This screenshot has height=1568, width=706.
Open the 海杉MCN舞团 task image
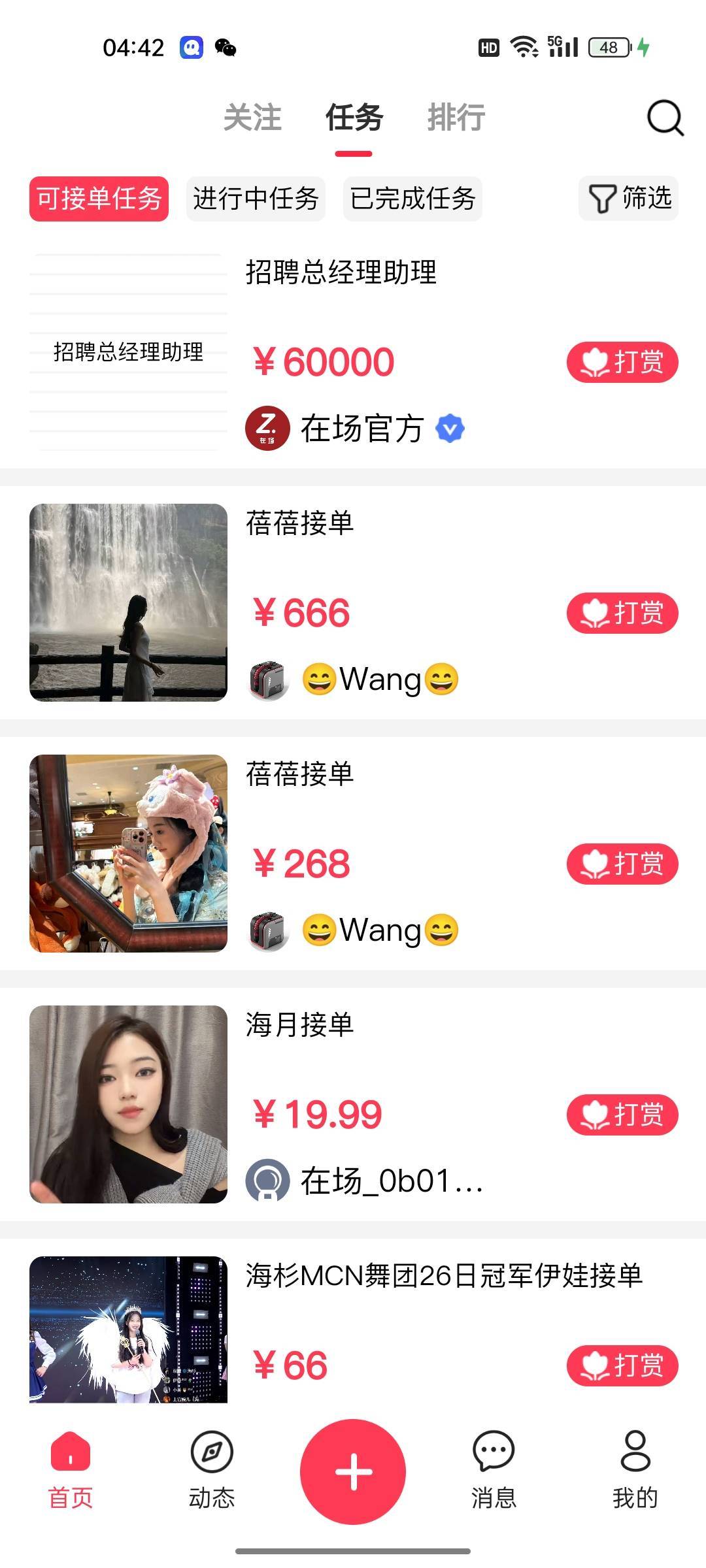click(x=128, y=1329)
